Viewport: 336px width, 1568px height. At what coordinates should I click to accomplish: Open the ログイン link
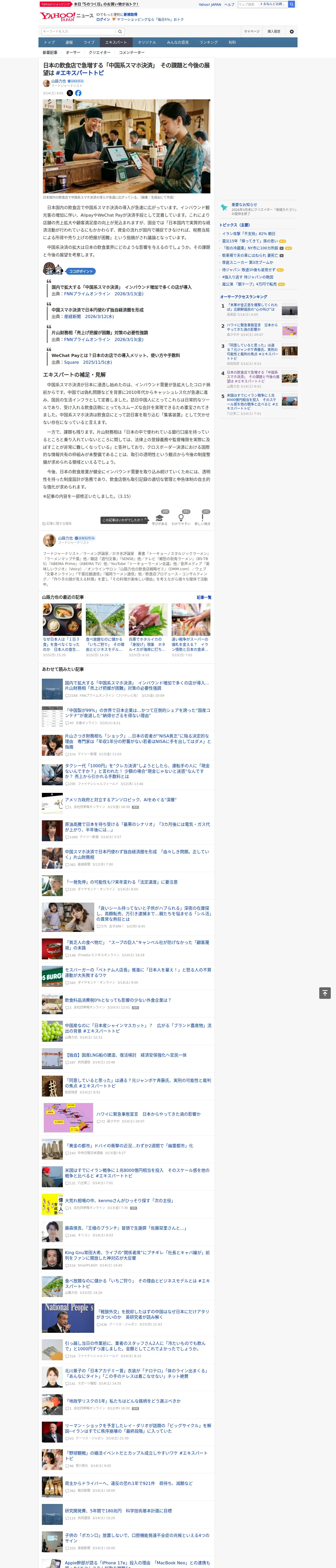coord(103,20)
